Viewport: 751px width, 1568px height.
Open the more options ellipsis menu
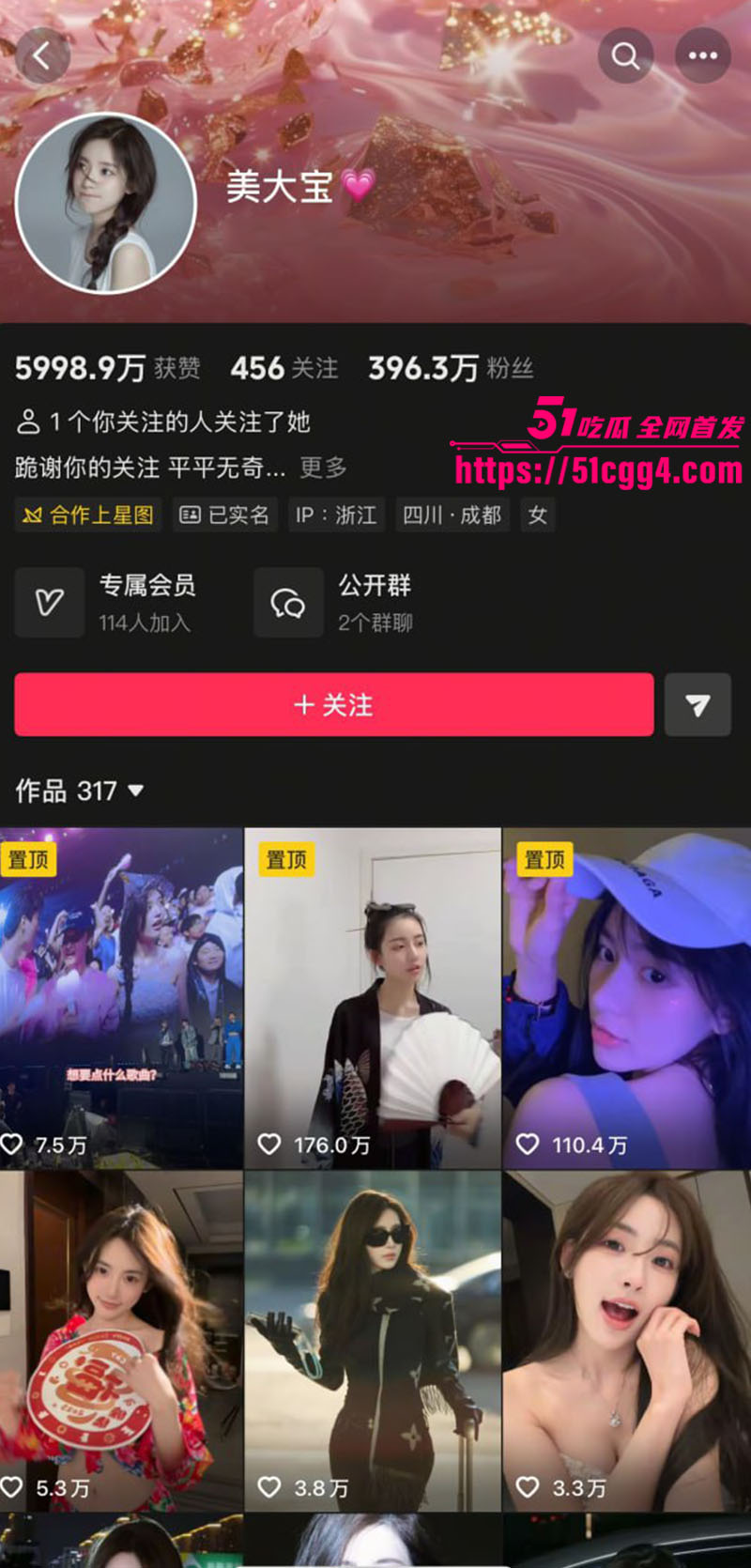click(x=702, y=55)
